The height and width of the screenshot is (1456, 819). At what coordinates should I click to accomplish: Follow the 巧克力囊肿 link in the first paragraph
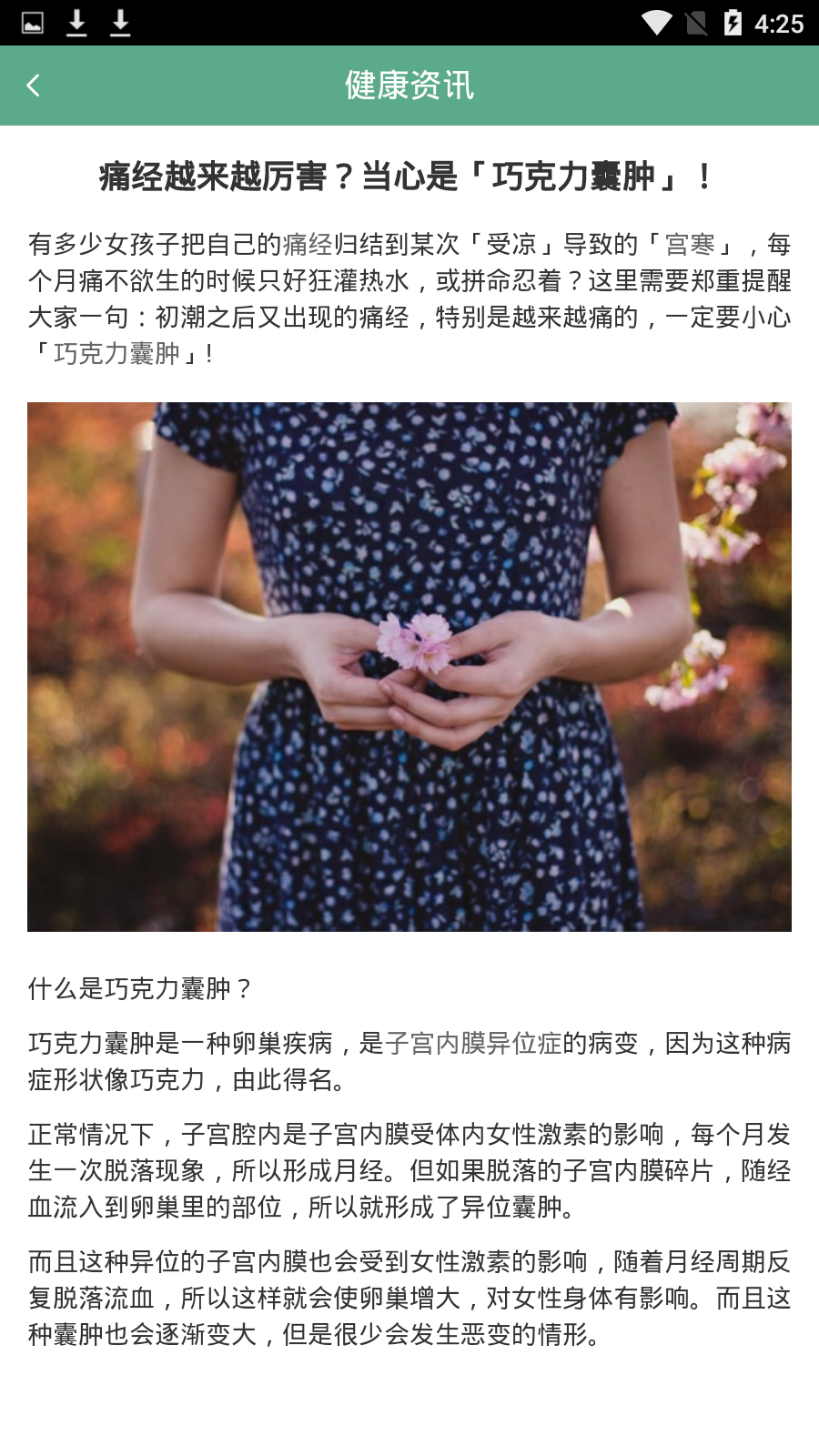(x=116, y=354)
